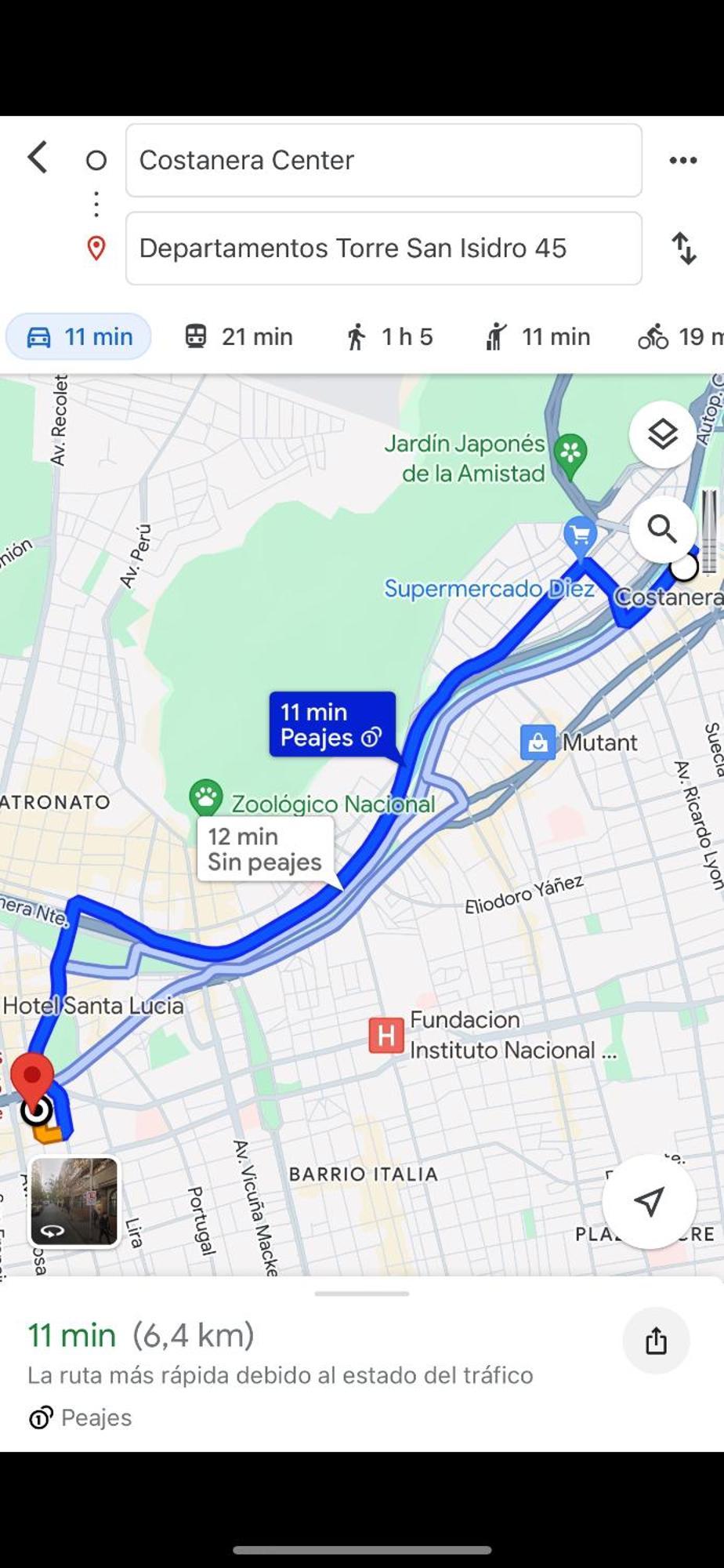Edit the Costanera Center origin field

point(383,160)
